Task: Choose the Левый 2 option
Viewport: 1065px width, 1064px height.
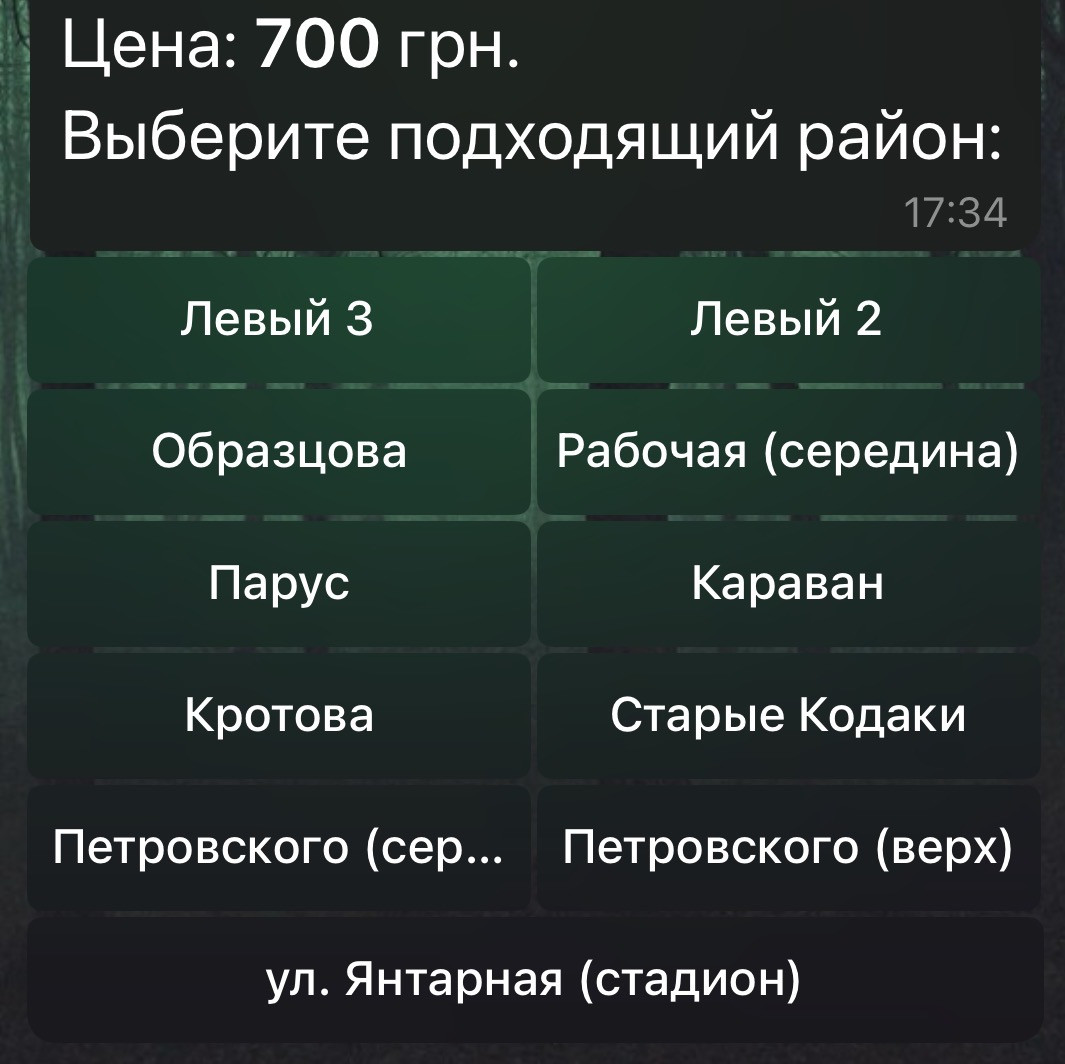Action: point(789,319)
